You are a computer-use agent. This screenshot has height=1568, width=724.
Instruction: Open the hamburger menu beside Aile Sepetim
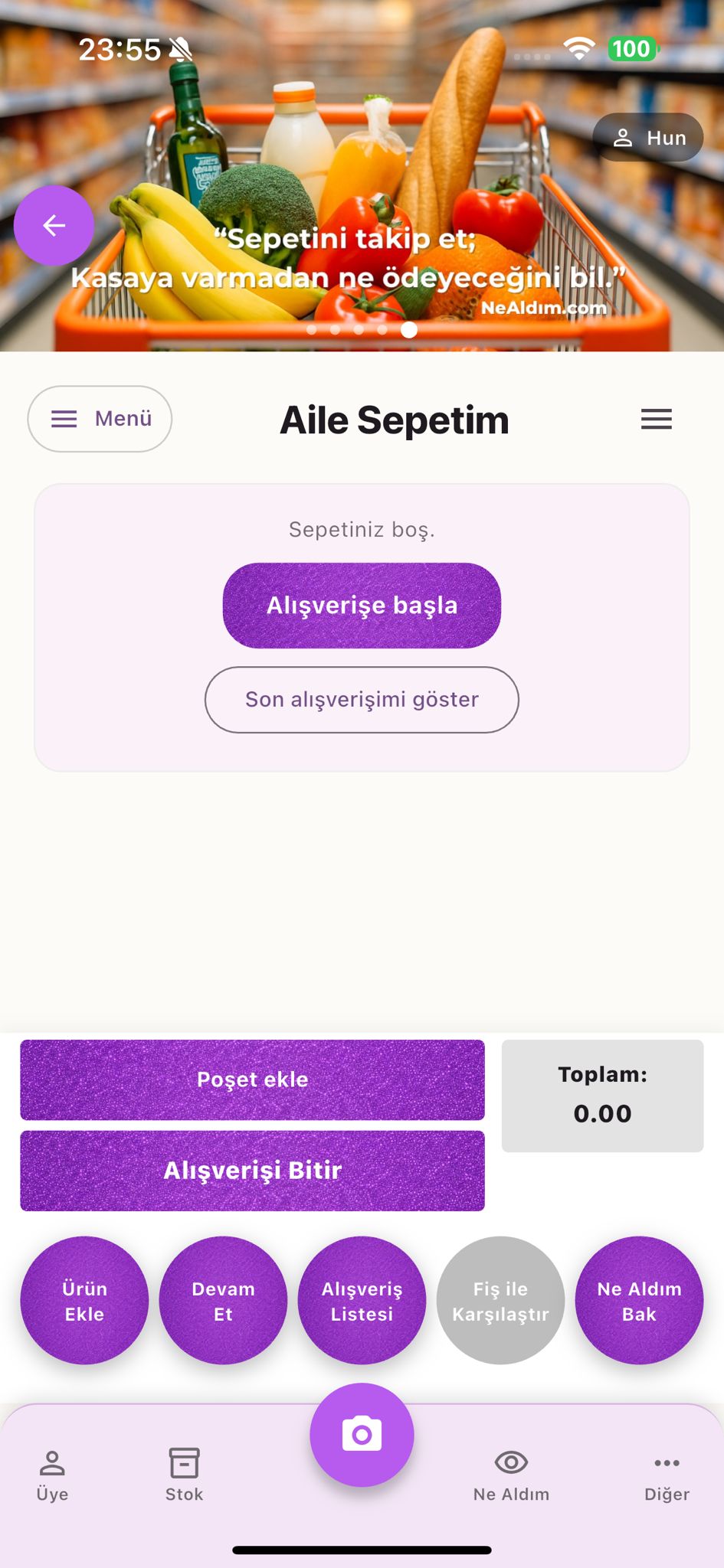point(656,419)
